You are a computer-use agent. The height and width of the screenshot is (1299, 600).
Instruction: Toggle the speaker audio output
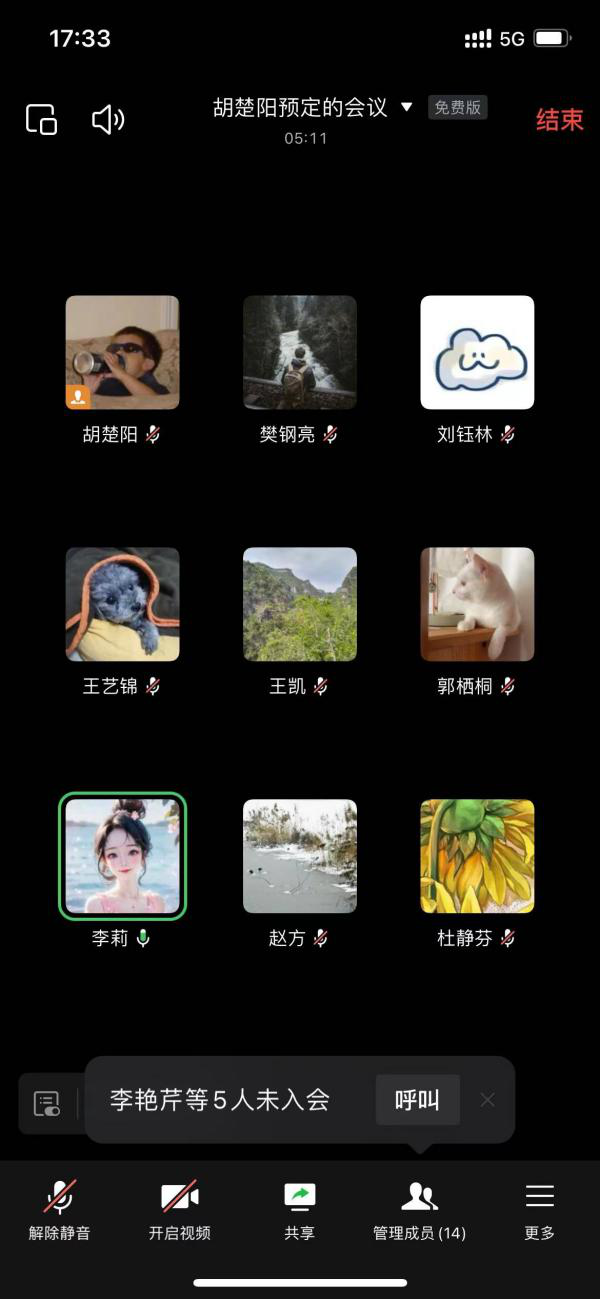108,120
